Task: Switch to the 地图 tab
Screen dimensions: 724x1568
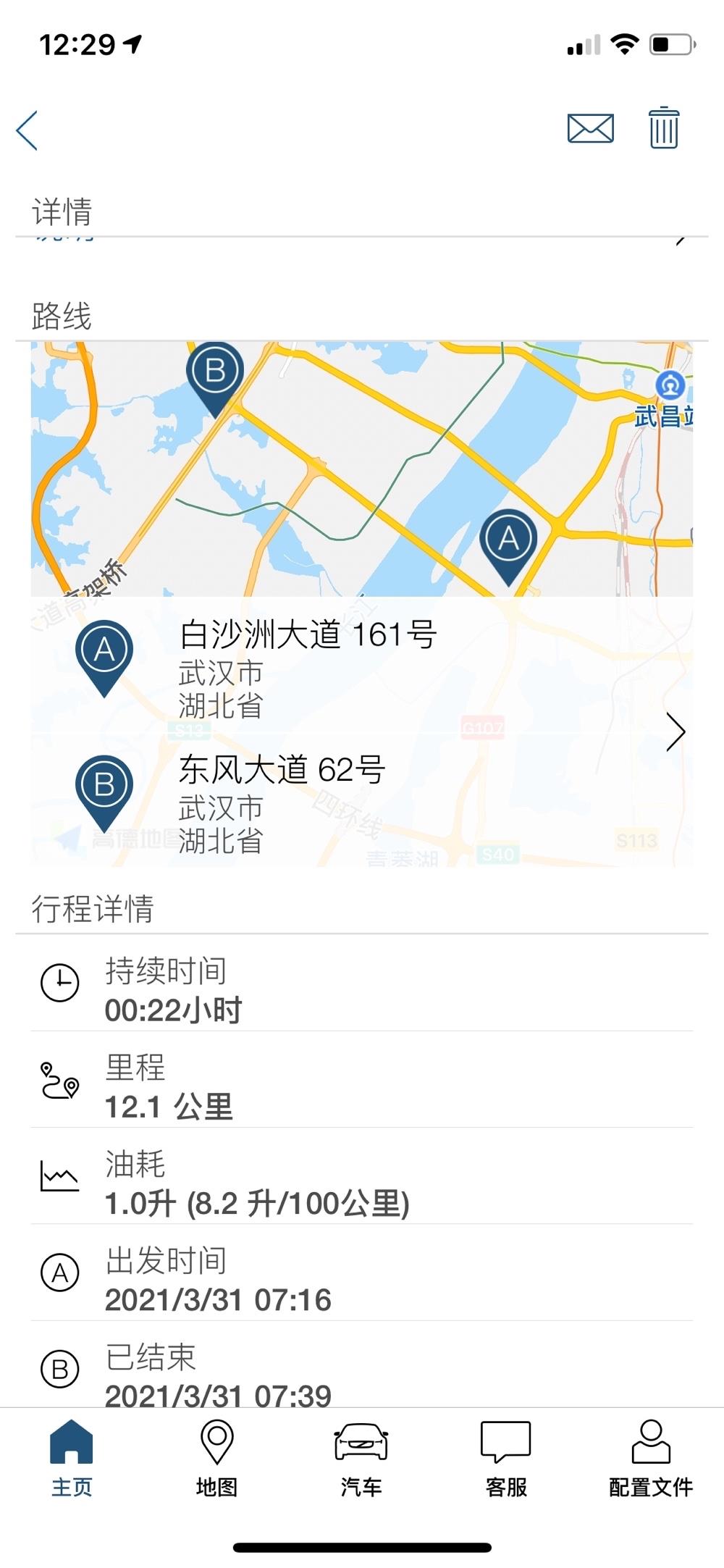Action: (x=216, y=1459)
